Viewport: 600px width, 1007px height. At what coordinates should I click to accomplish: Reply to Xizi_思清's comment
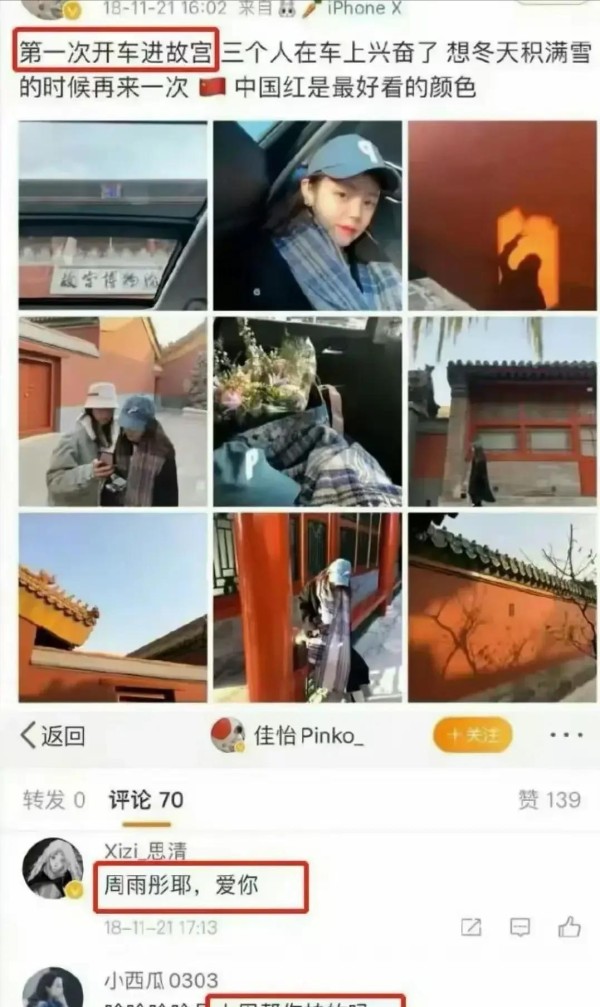(x=520, y=927)
